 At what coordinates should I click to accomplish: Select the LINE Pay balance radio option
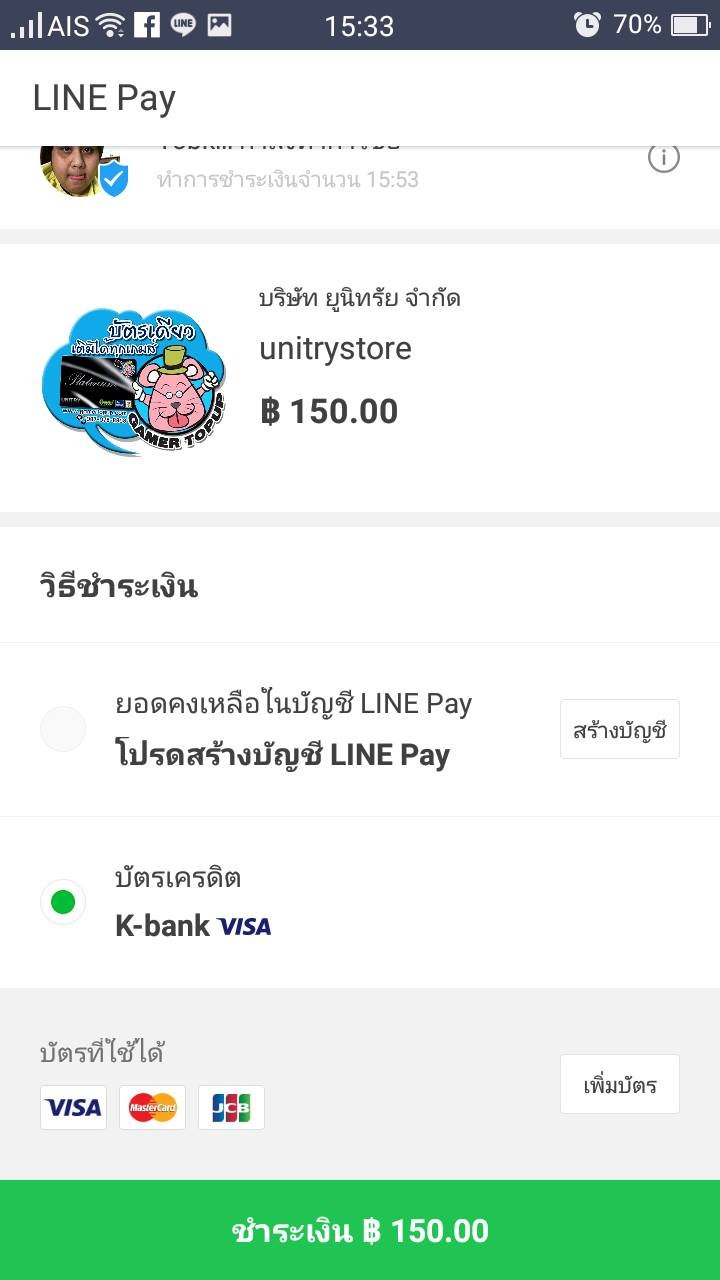[63, 729]
